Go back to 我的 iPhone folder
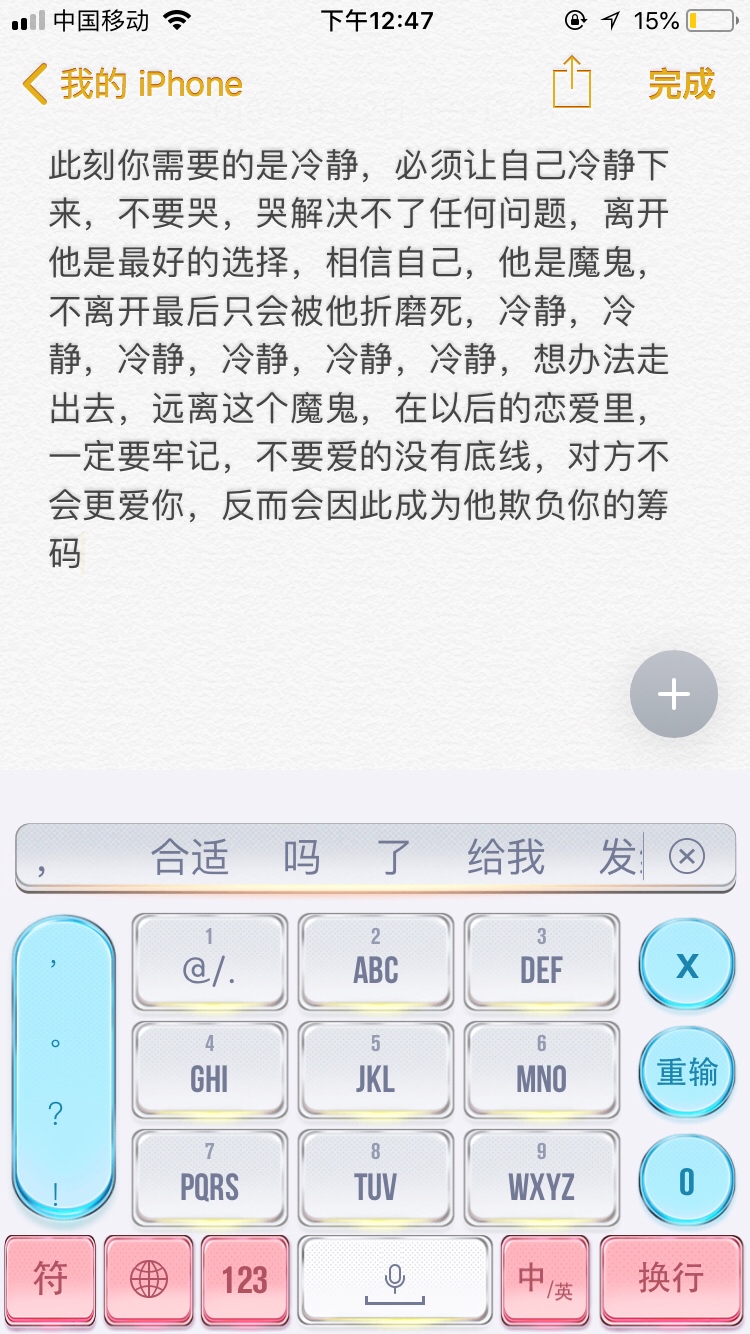The image size is (750, 1334). [132, 84]
